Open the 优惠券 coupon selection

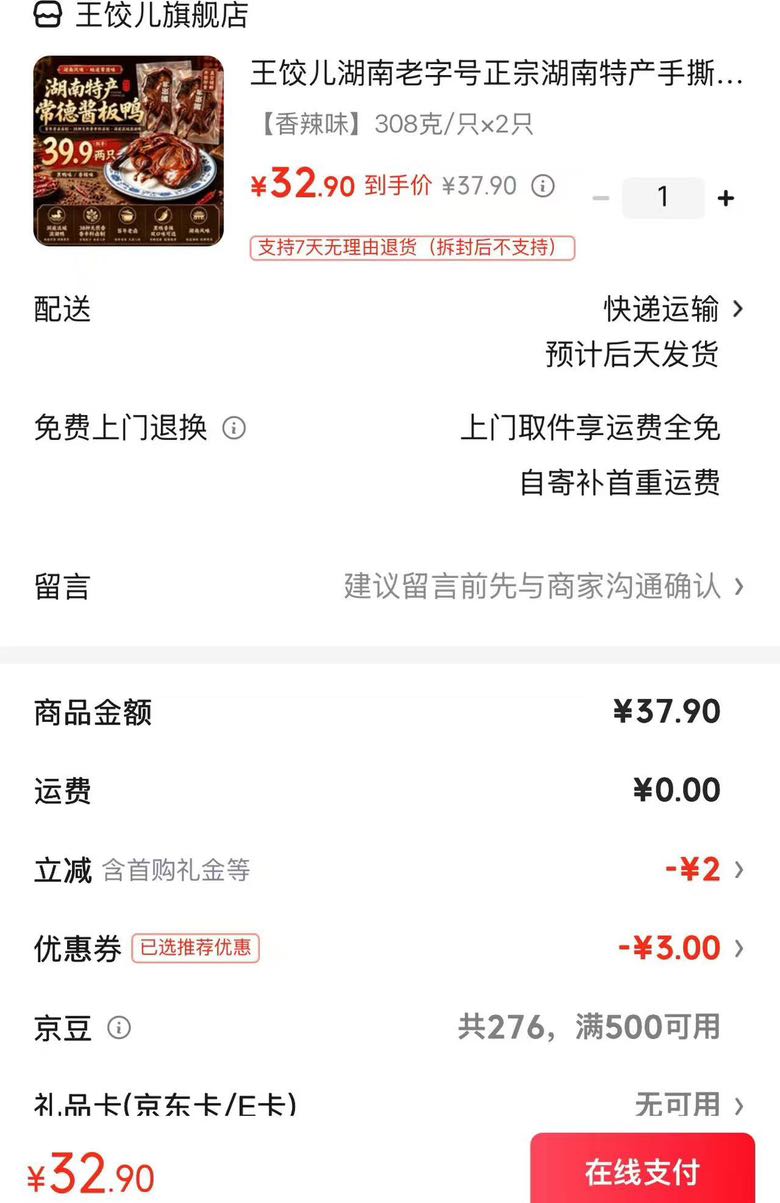390,948
